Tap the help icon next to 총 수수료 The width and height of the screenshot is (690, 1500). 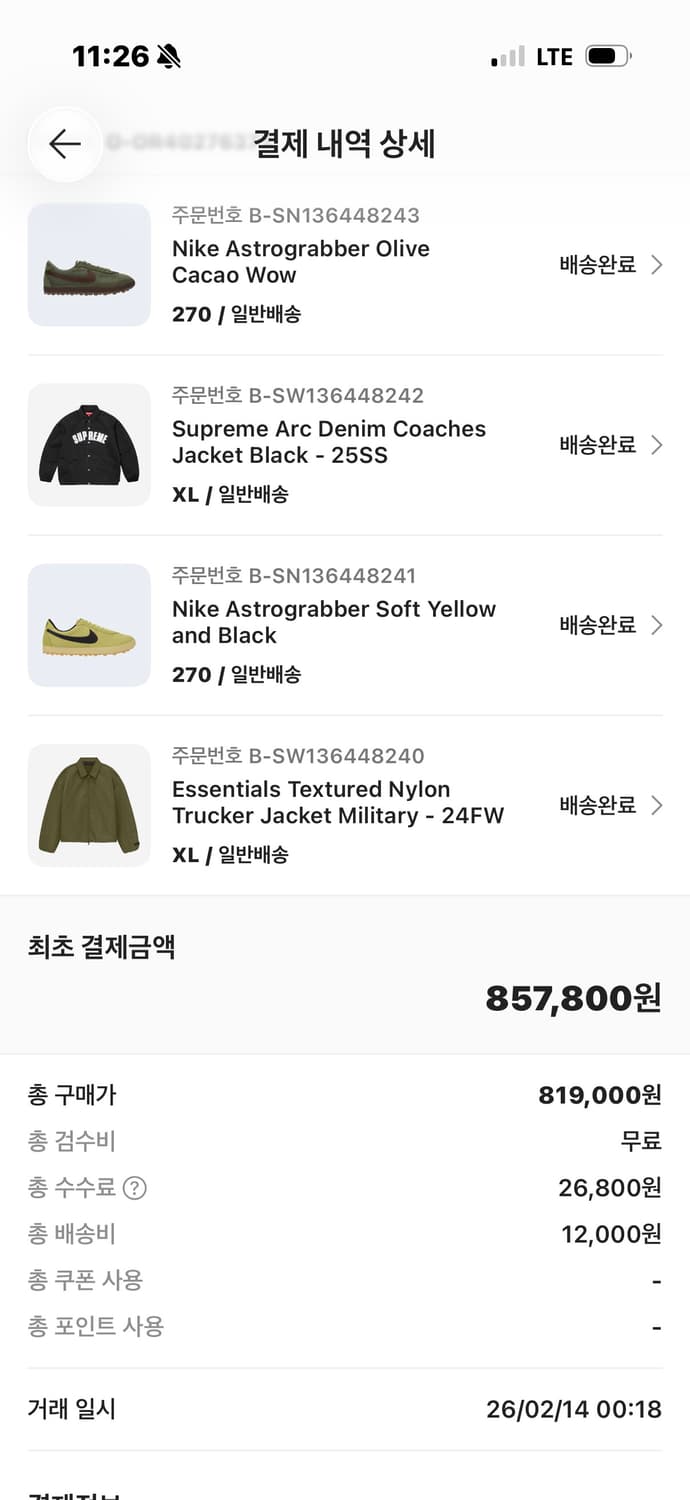click(135, 1188)
